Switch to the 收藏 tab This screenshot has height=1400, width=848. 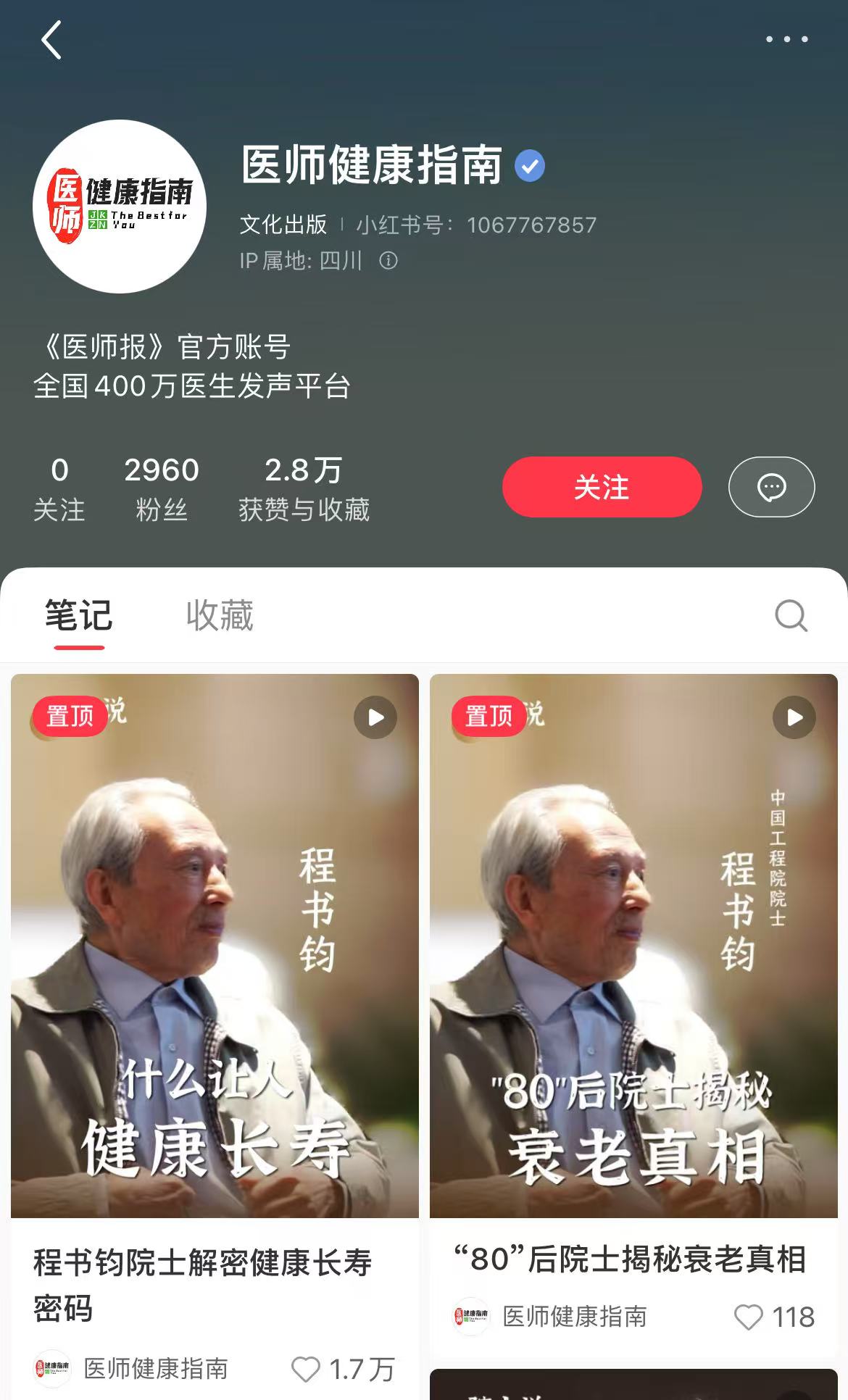click(x=220, y=616)
